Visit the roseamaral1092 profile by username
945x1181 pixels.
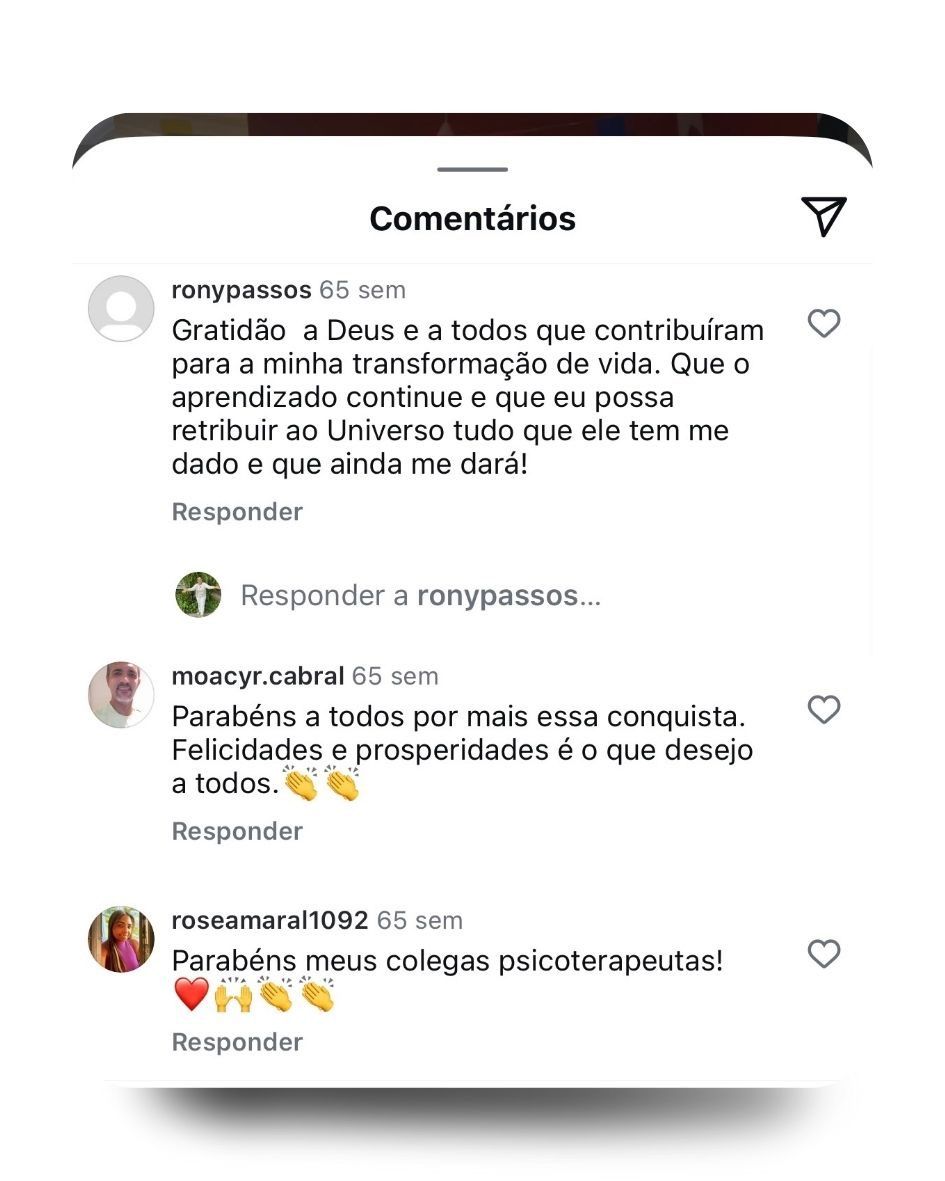coord(270,920)
